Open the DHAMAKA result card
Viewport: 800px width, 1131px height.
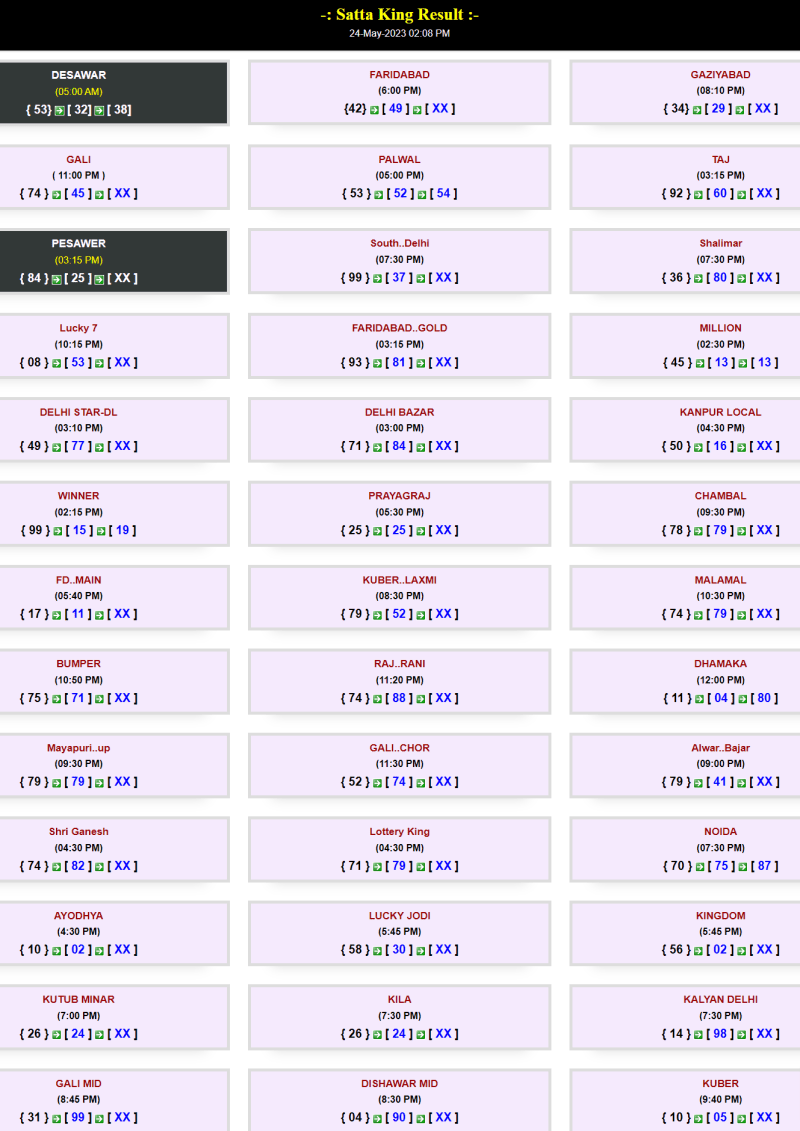pos(720,681)
